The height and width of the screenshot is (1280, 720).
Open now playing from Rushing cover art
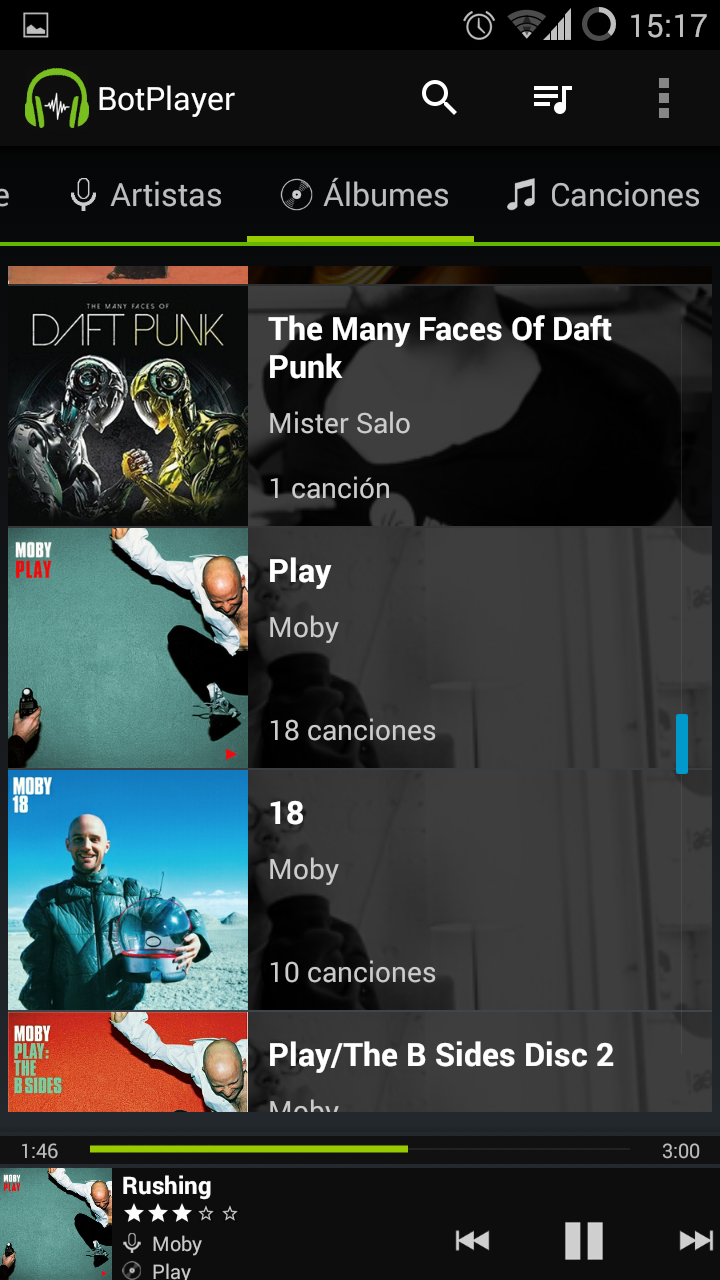pyautogui.click(x=56, y=1224)
